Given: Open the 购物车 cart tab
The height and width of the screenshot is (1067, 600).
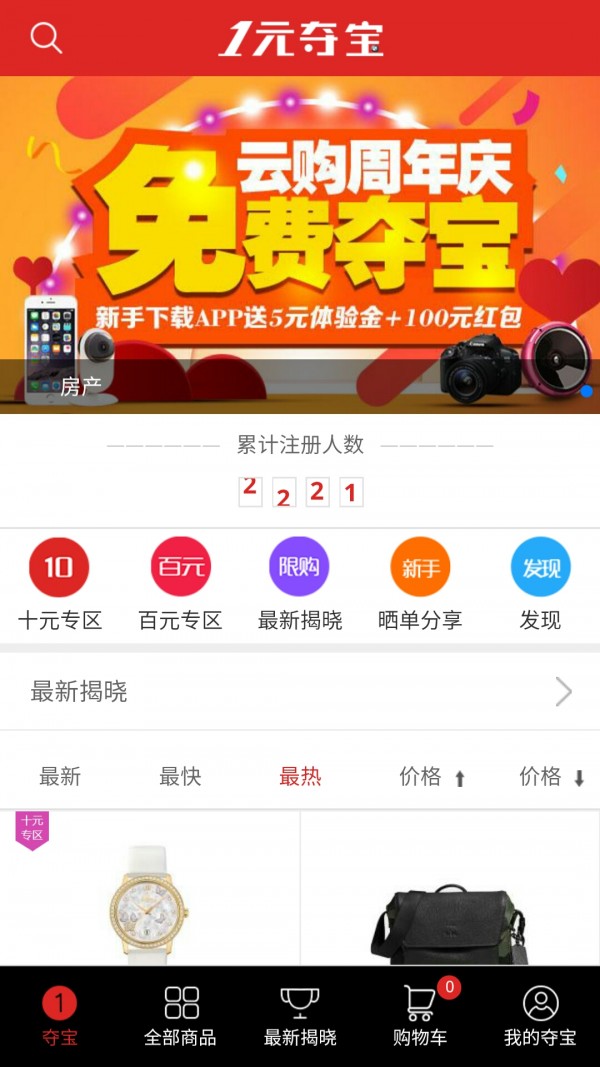Looking at the screenshot, I should coord(420,1016).
